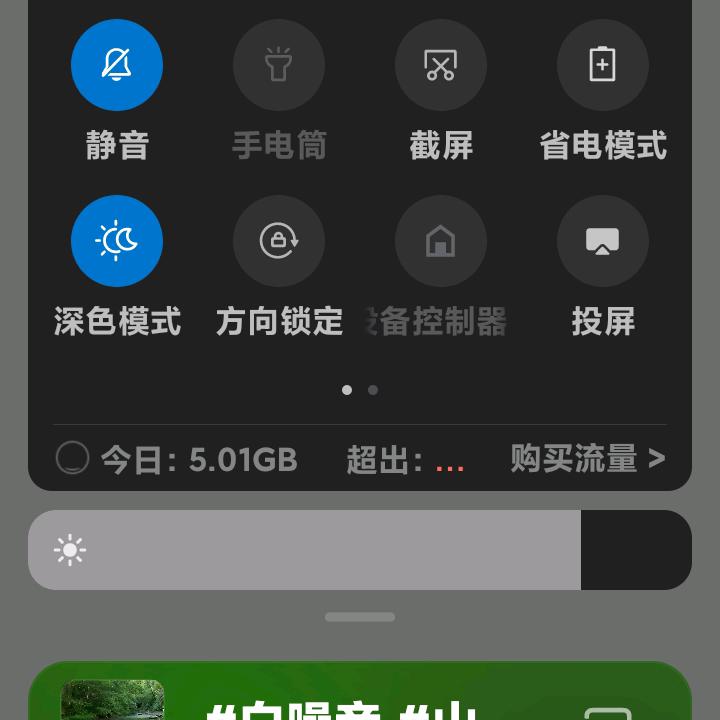The image size is (720, 720).
Task: Enable power saving mode (省电模式)
Action: [x=603, y=66]
